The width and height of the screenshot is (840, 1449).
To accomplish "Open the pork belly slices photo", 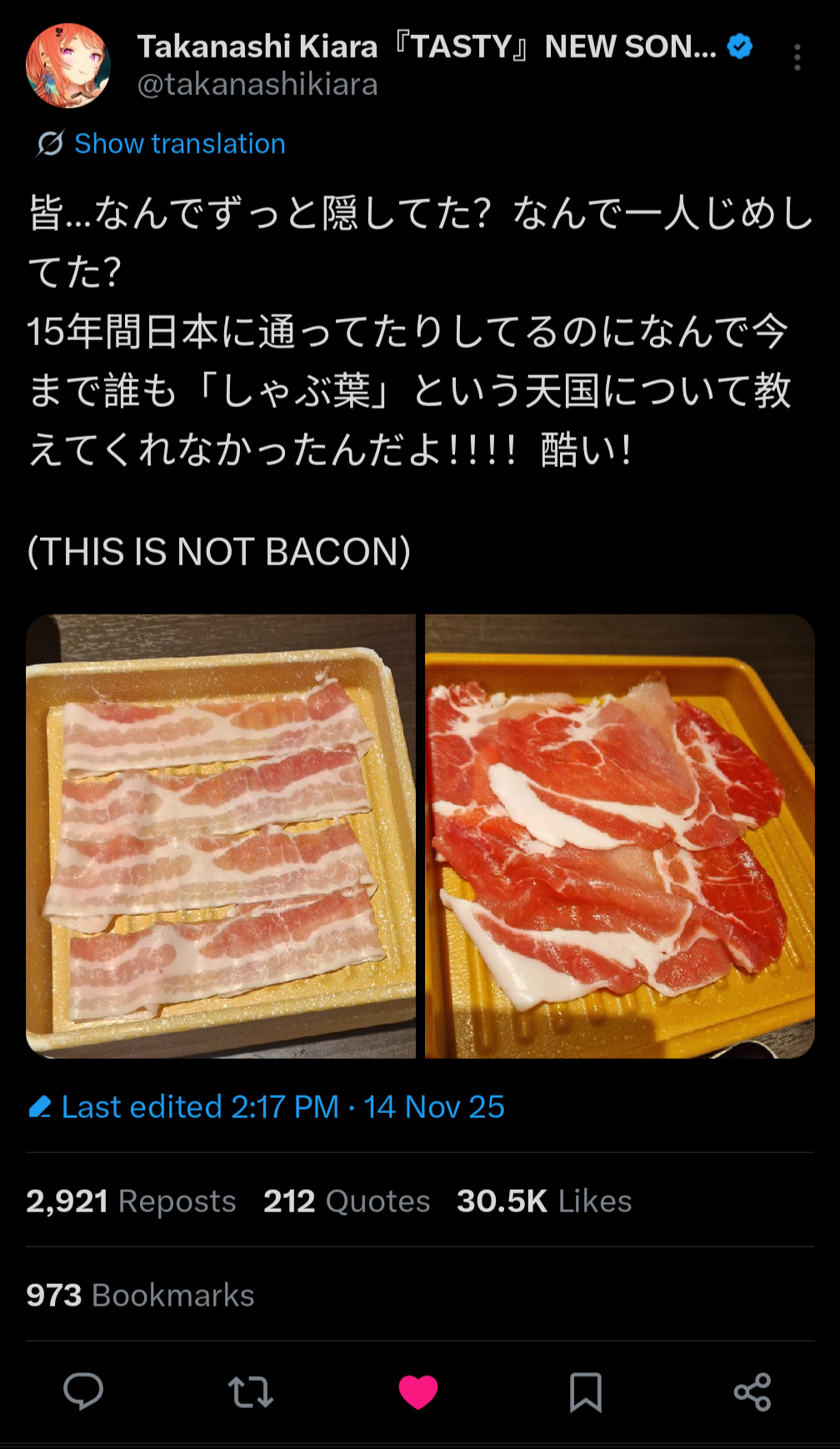I will 221,836.
